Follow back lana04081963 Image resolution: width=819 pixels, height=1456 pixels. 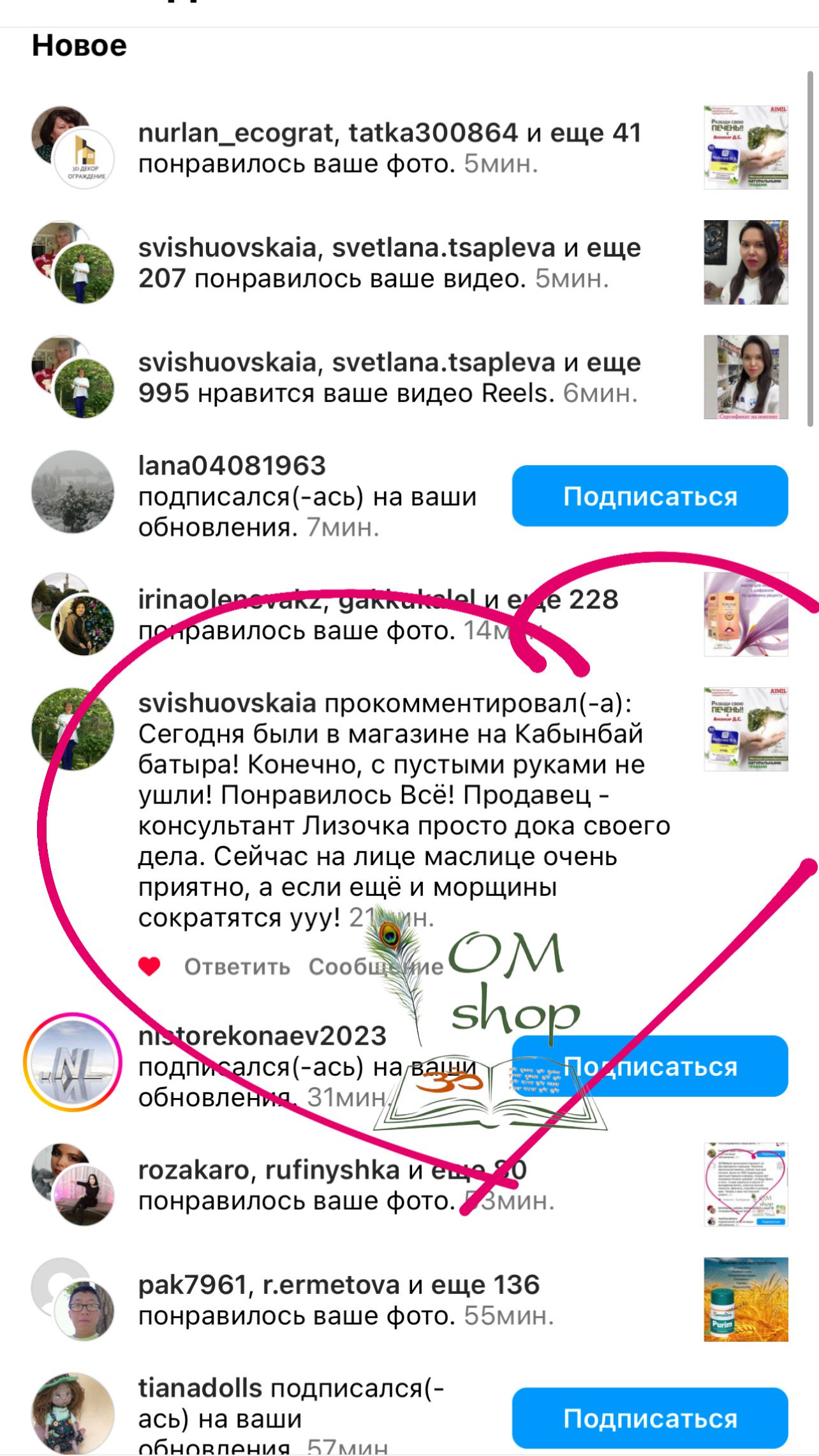[649, 496]
